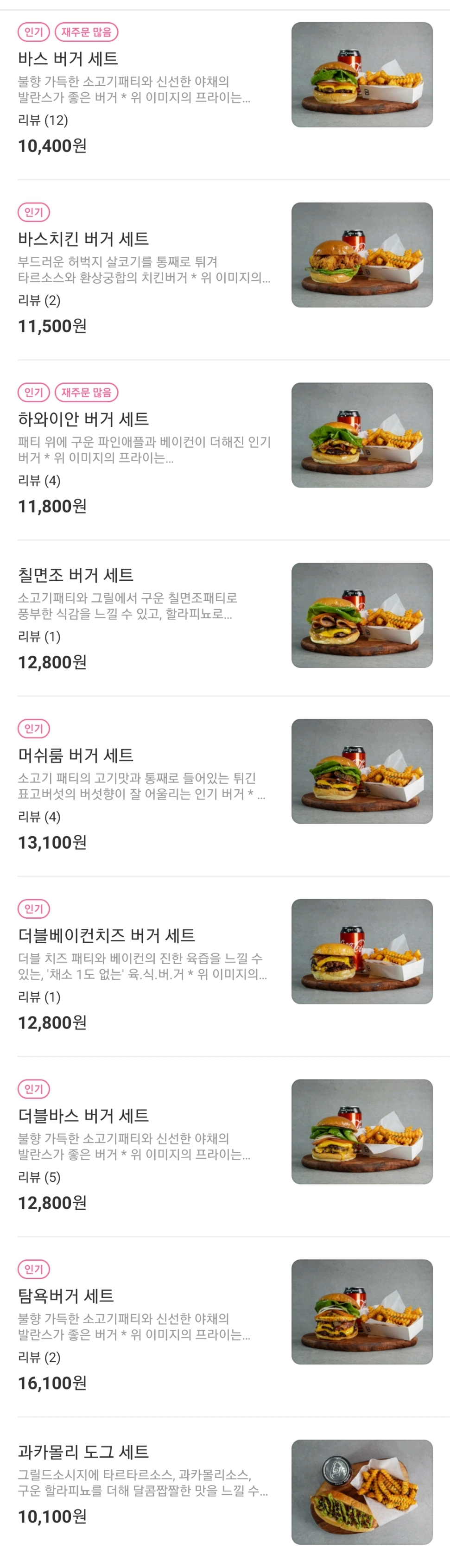Open the 바스 버거 세트 menu item

tap(68, 59)
